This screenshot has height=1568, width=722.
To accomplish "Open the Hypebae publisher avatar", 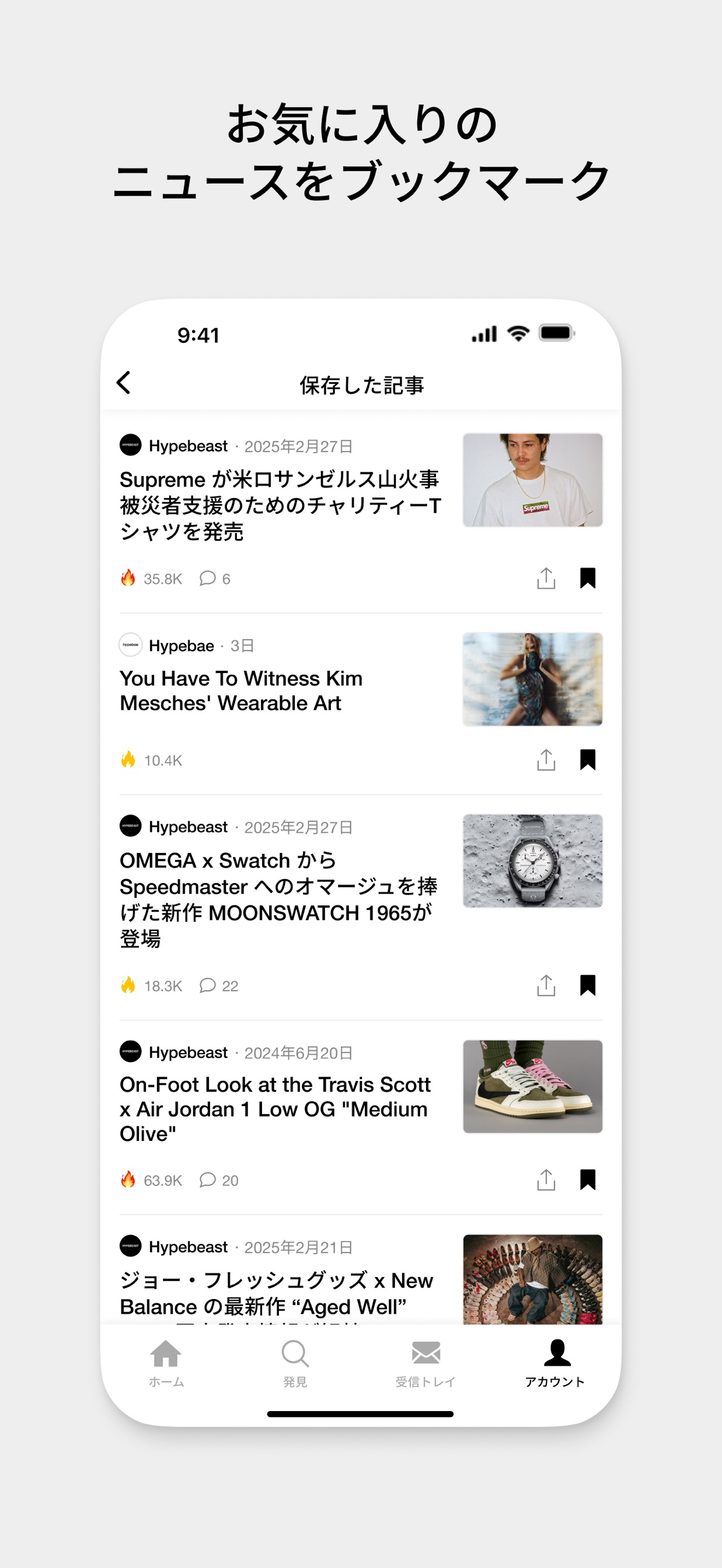I will click(130, 646).
